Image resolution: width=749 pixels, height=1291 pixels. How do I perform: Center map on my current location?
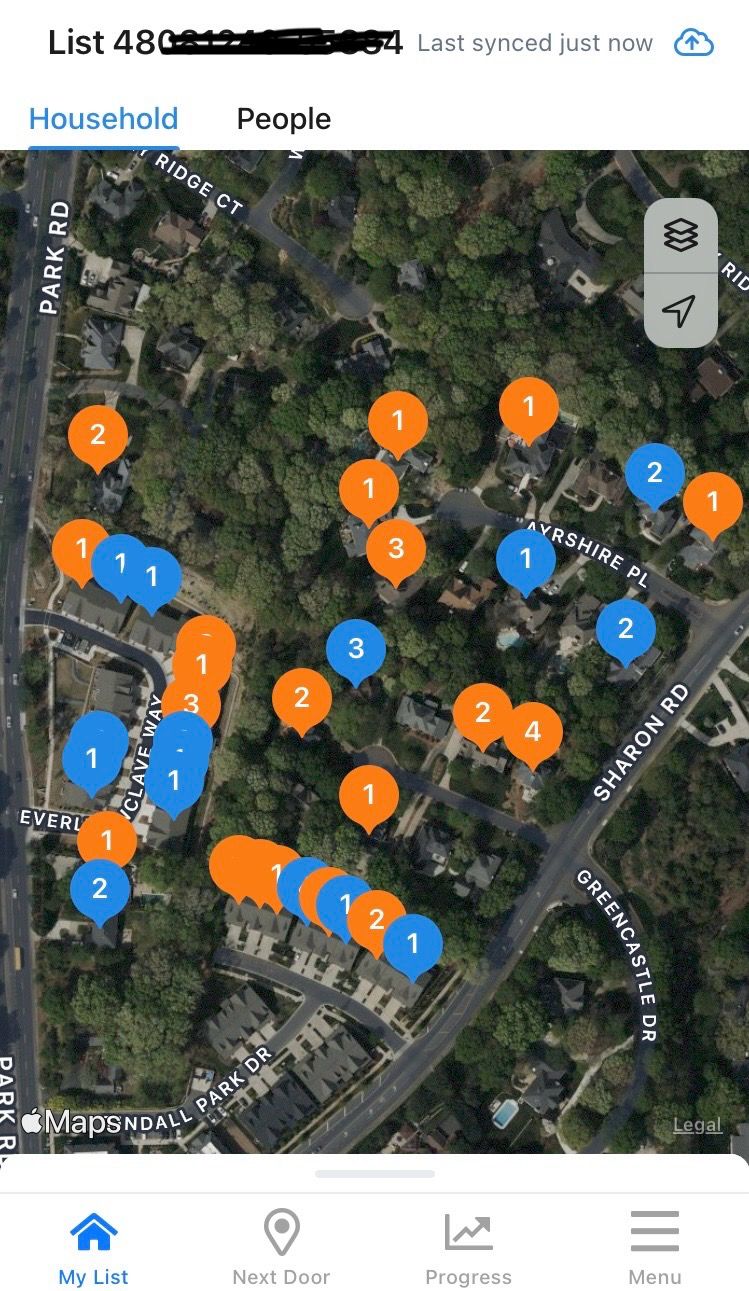[x=681, y=310]
